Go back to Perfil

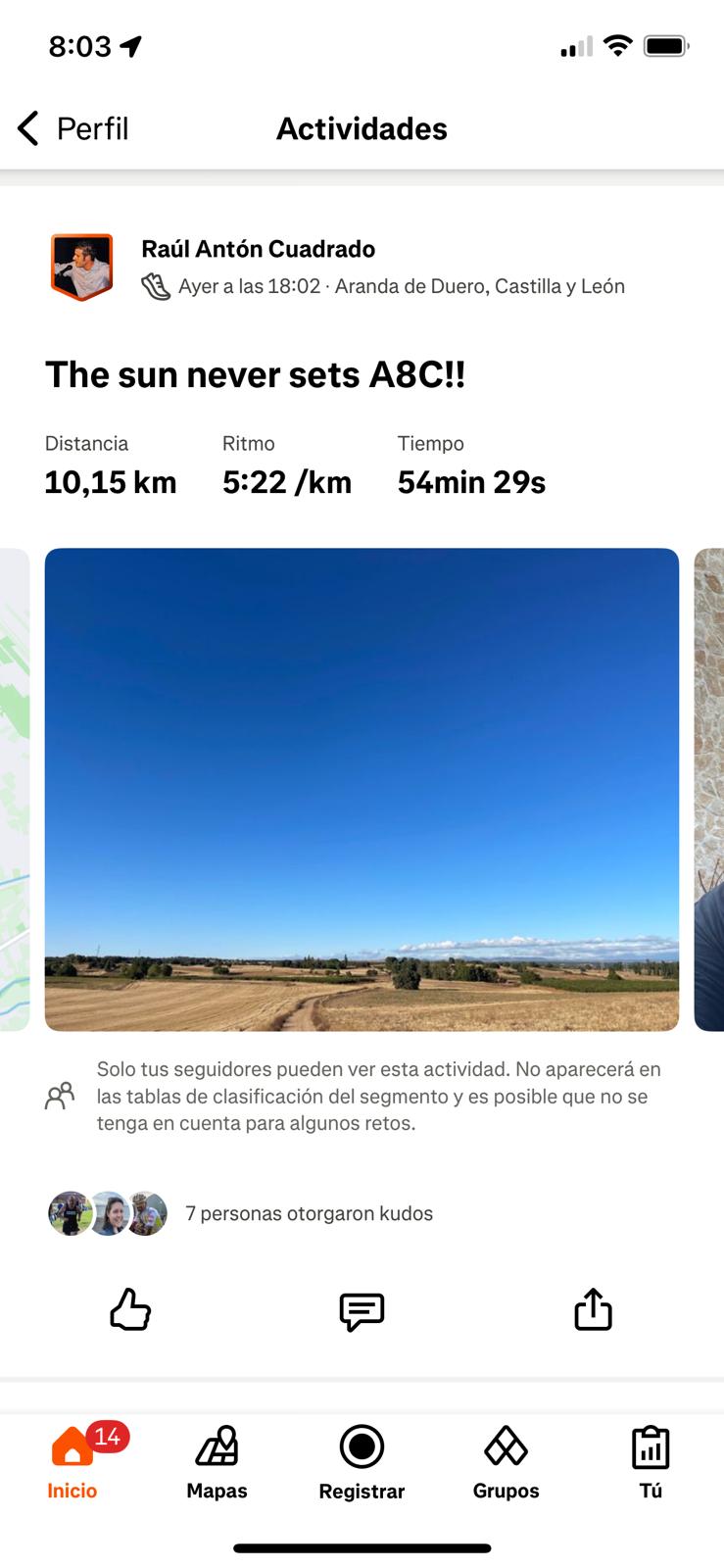pyautogui.click(x=73, y=128)
